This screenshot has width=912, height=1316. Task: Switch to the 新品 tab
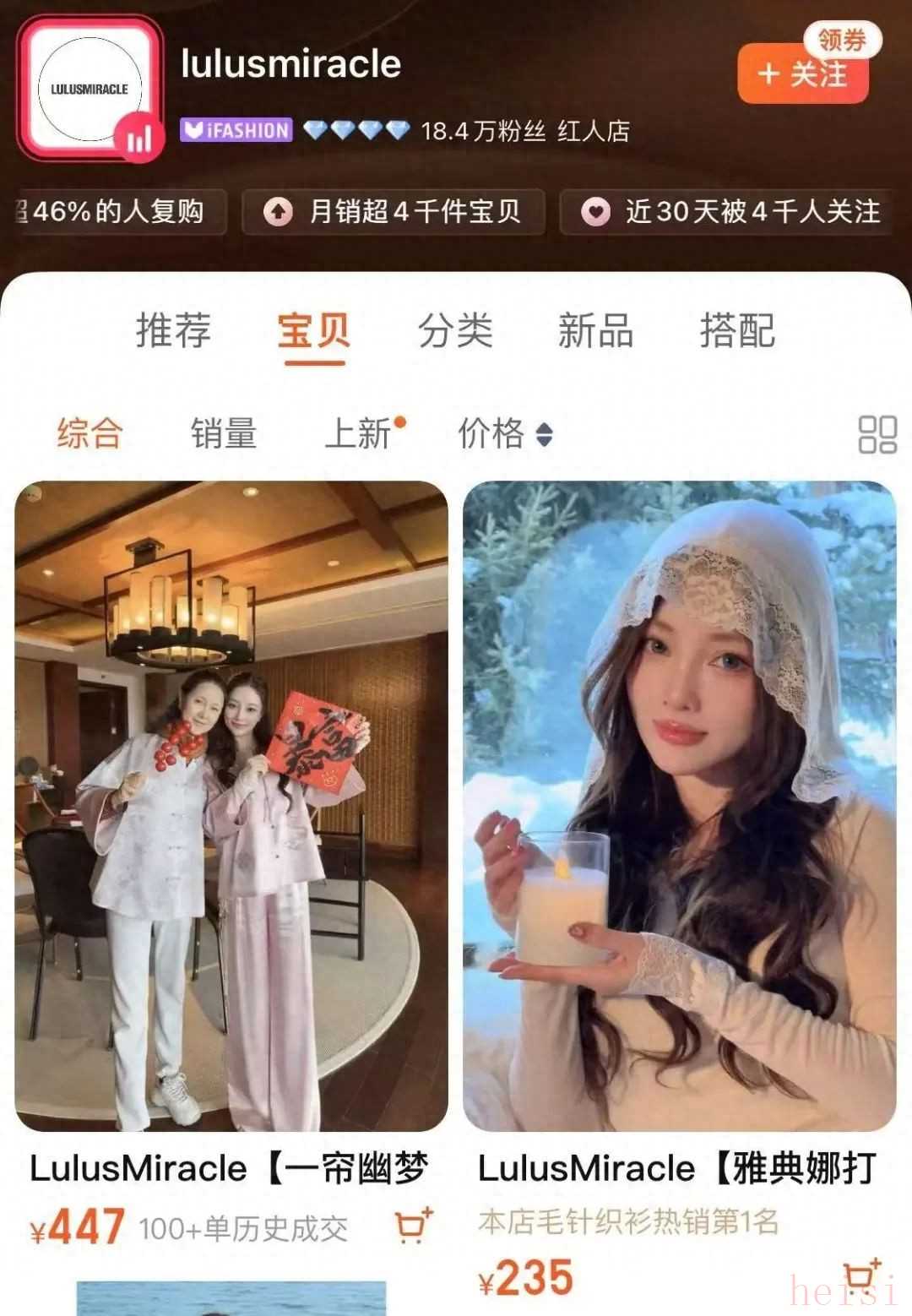(x=595, y=330)
